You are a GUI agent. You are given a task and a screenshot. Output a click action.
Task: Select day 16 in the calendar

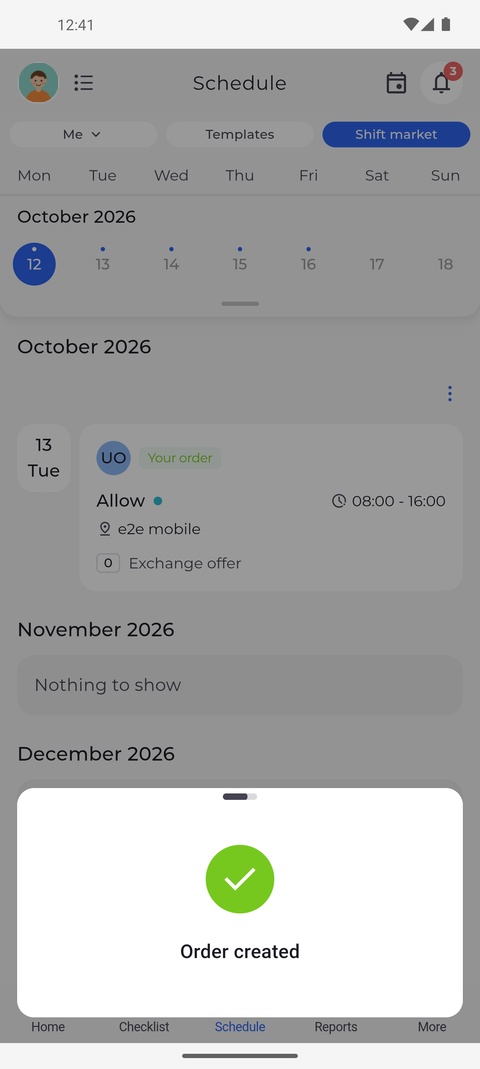click(x=308, y=264)
